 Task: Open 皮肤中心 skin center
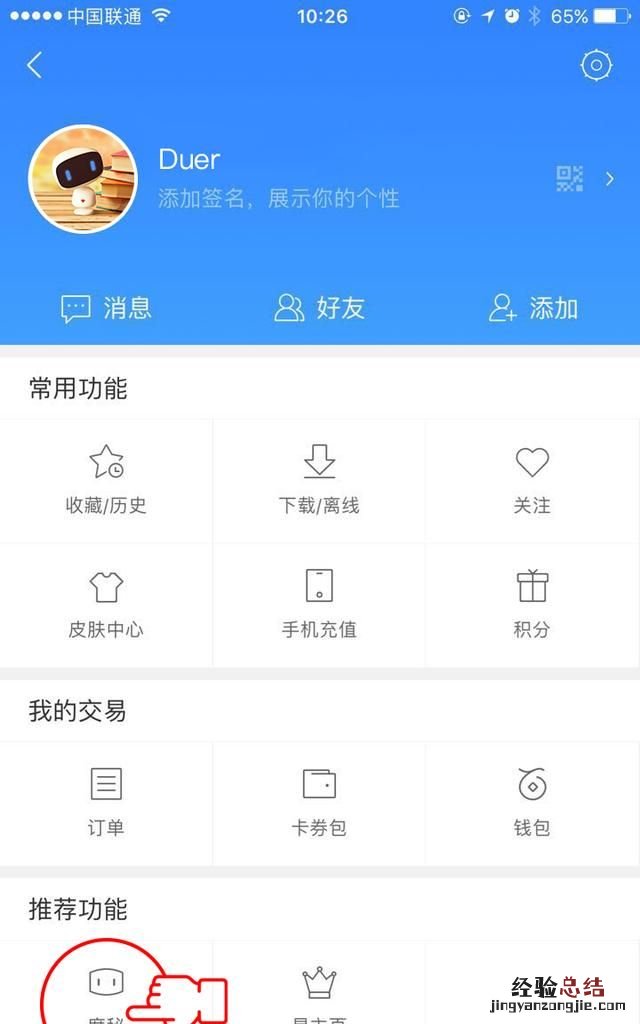[106, 605]
